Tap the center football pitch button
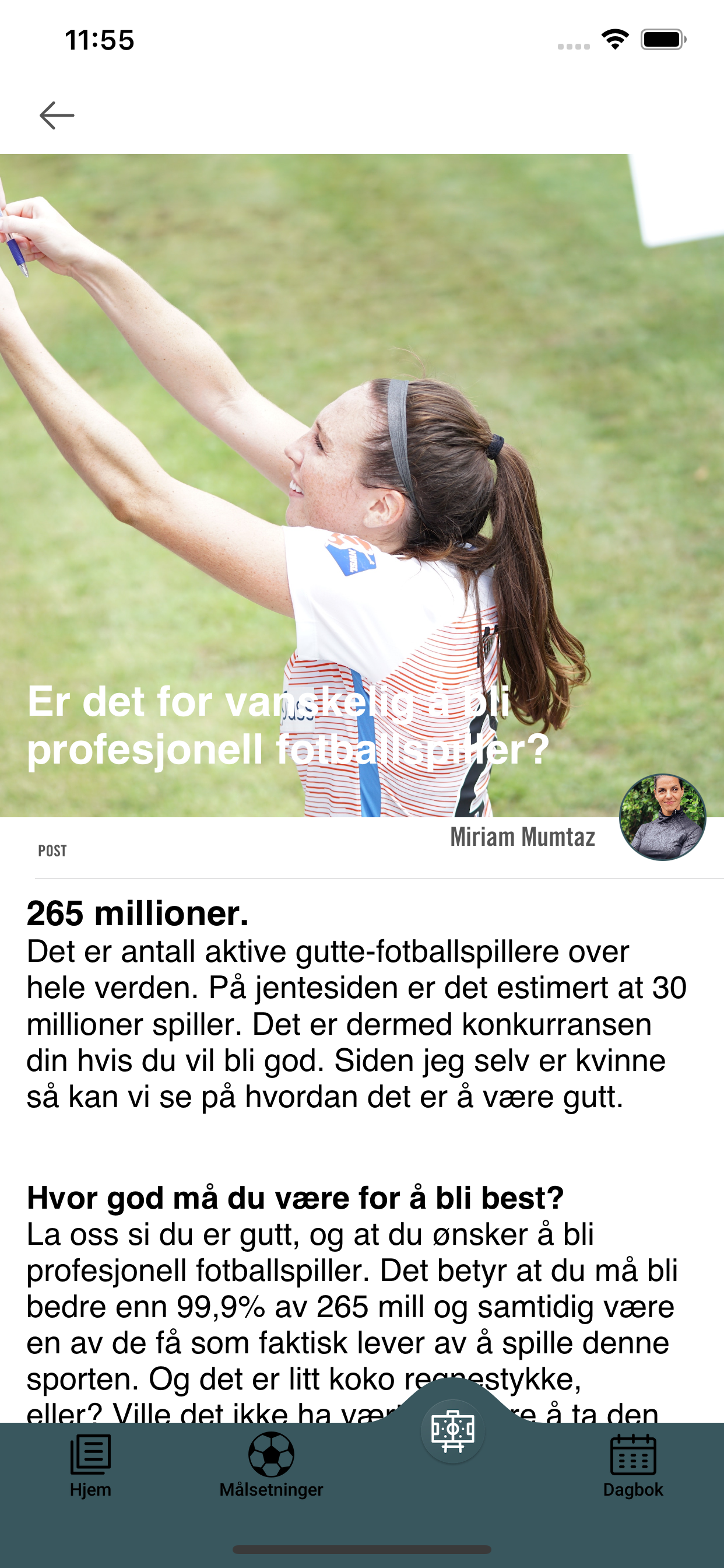The width and height of the screenshot is (724, 1568). 453,1431
